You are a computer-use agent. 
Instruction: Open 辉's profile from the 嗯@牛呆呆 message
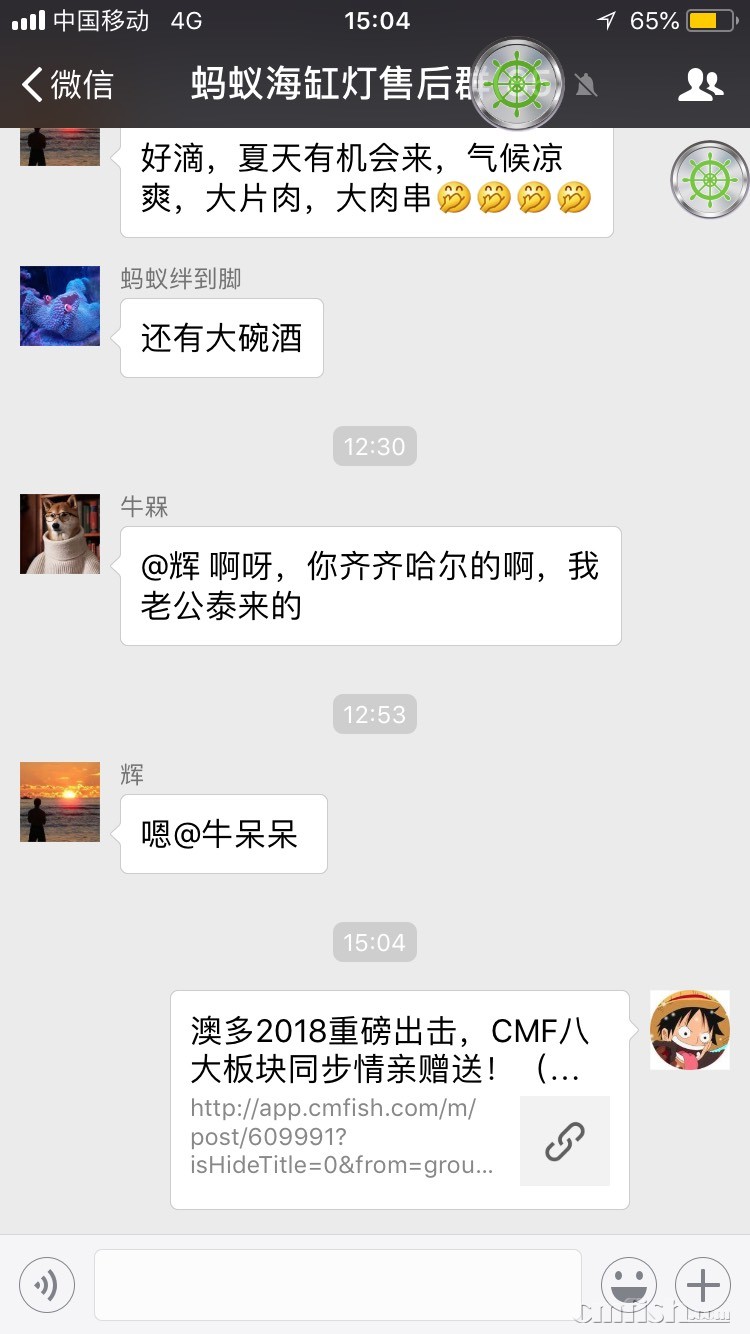point(60,801)
